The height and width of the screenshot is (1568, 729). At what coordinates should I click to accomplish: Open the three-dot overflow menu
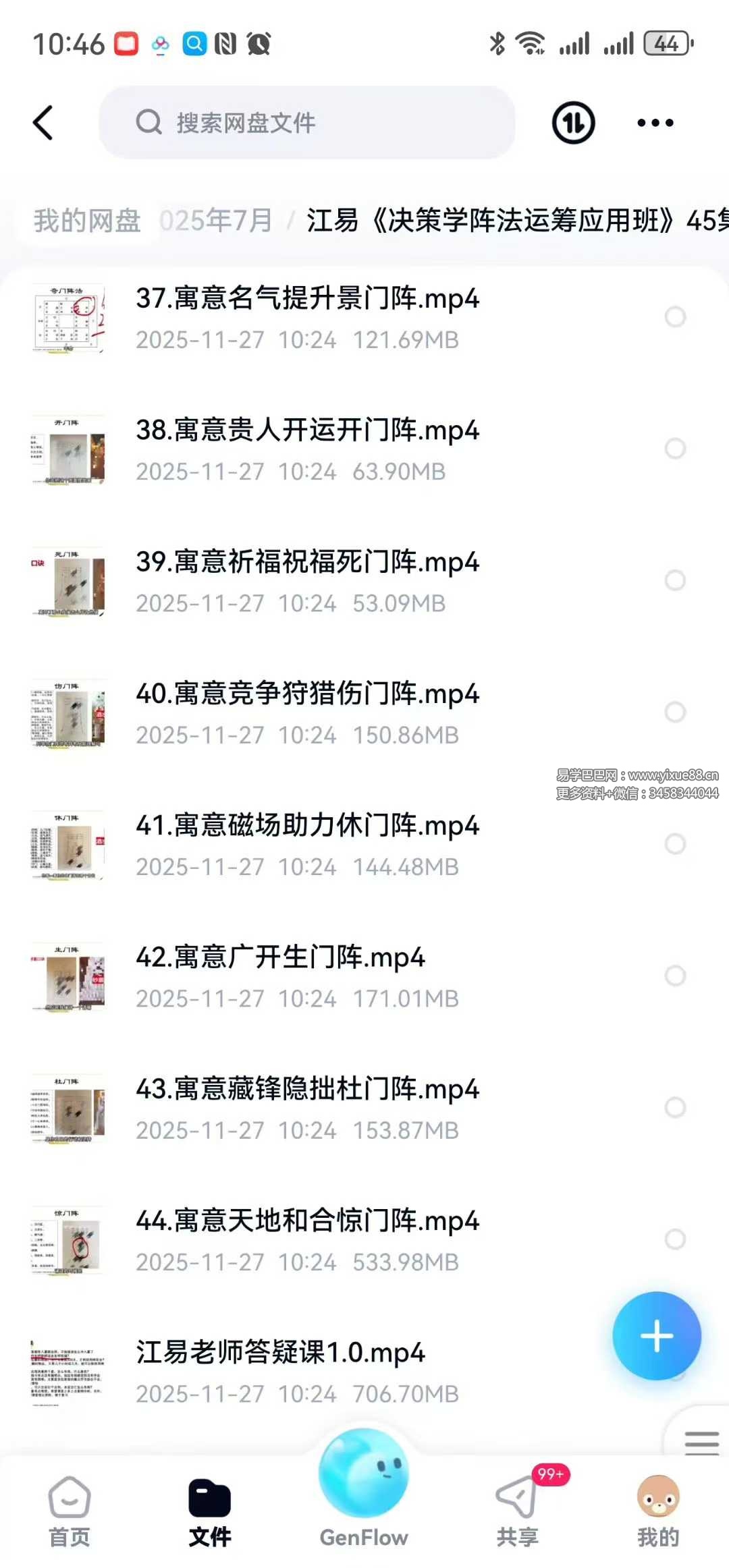[655, 123]
